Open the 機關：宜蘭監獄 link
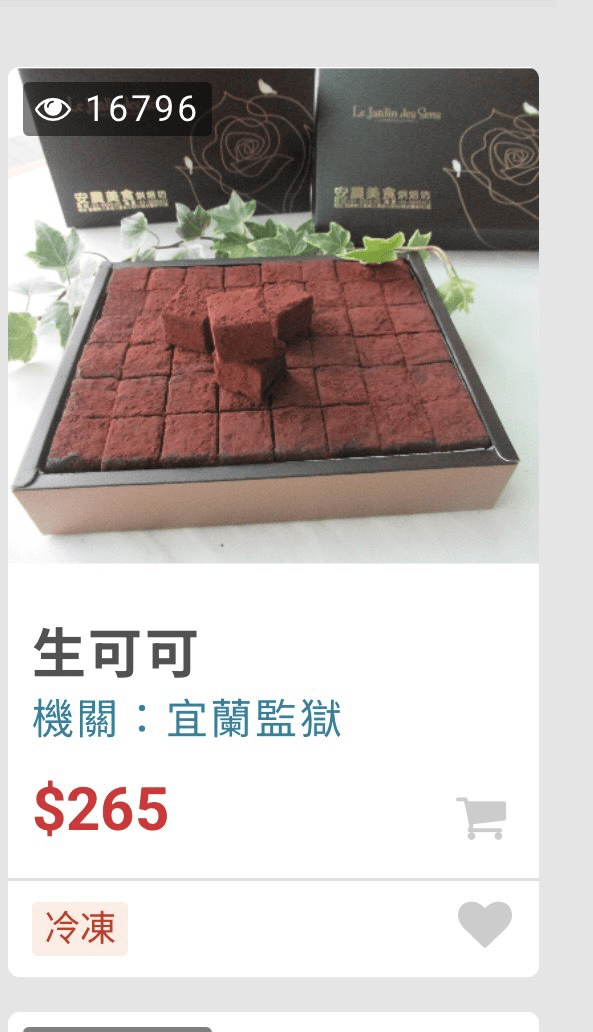The image size is (593, 1032). tap(187, 719)
